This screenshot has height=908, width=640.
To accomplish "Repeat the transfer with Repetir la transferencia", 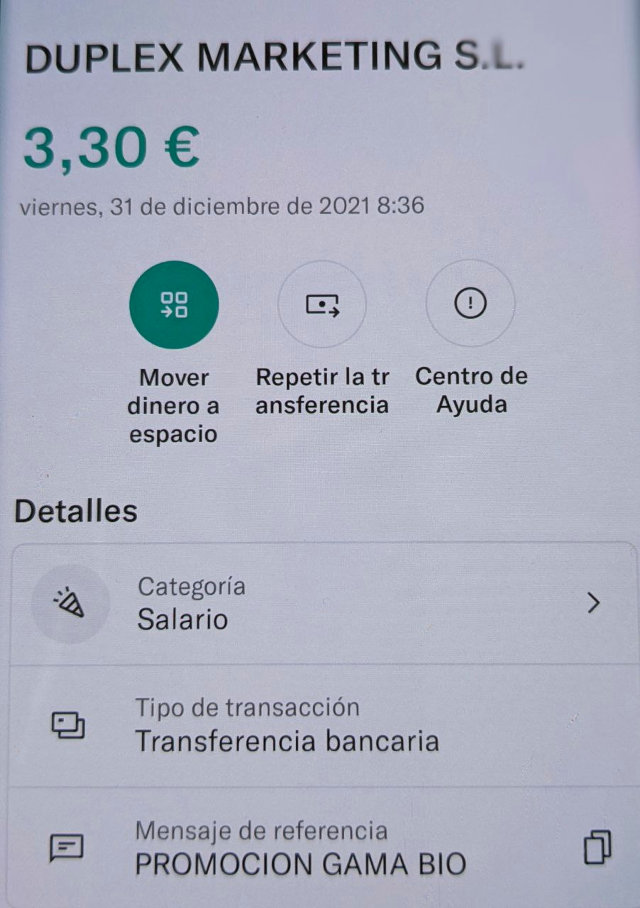I will pos(322,305).
